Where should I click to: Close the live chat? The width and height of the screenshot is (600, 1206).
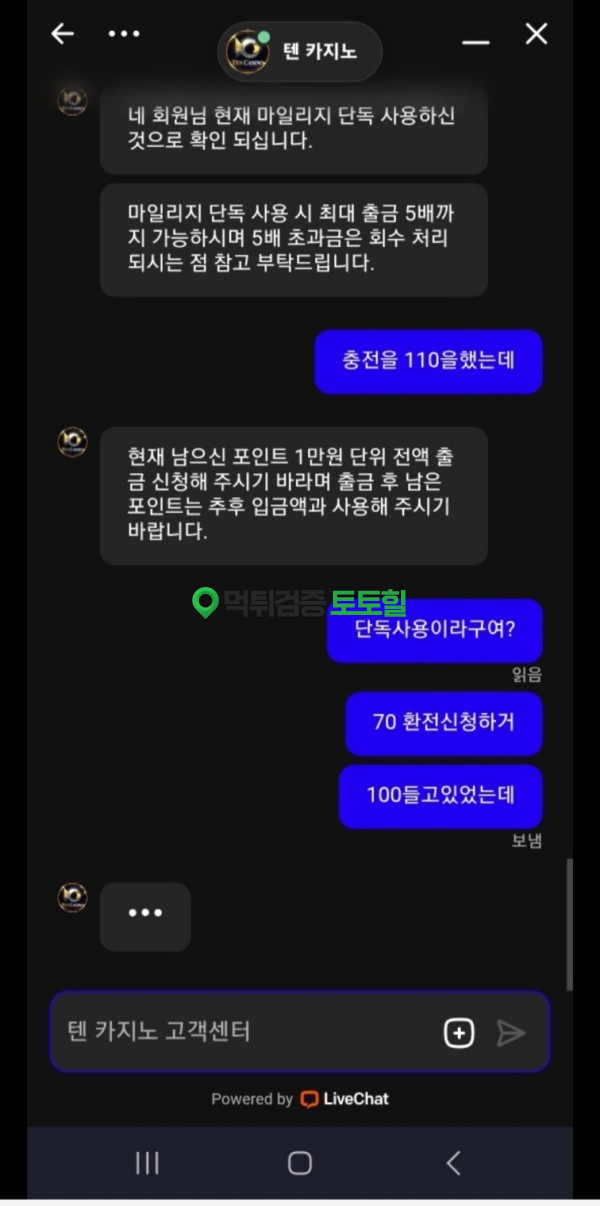[536, 34]
